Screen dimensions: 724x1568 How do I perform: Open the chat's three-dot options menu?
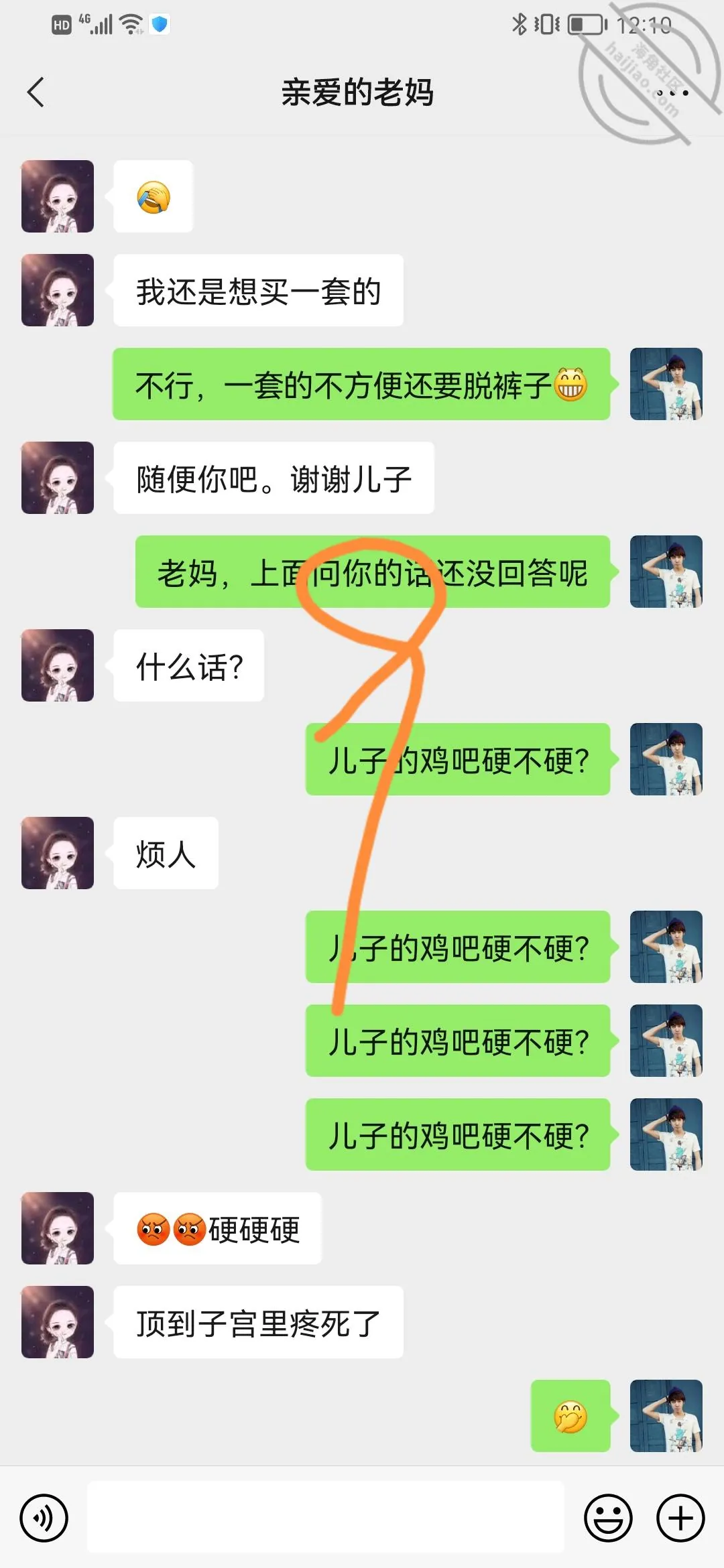point(672,93)
